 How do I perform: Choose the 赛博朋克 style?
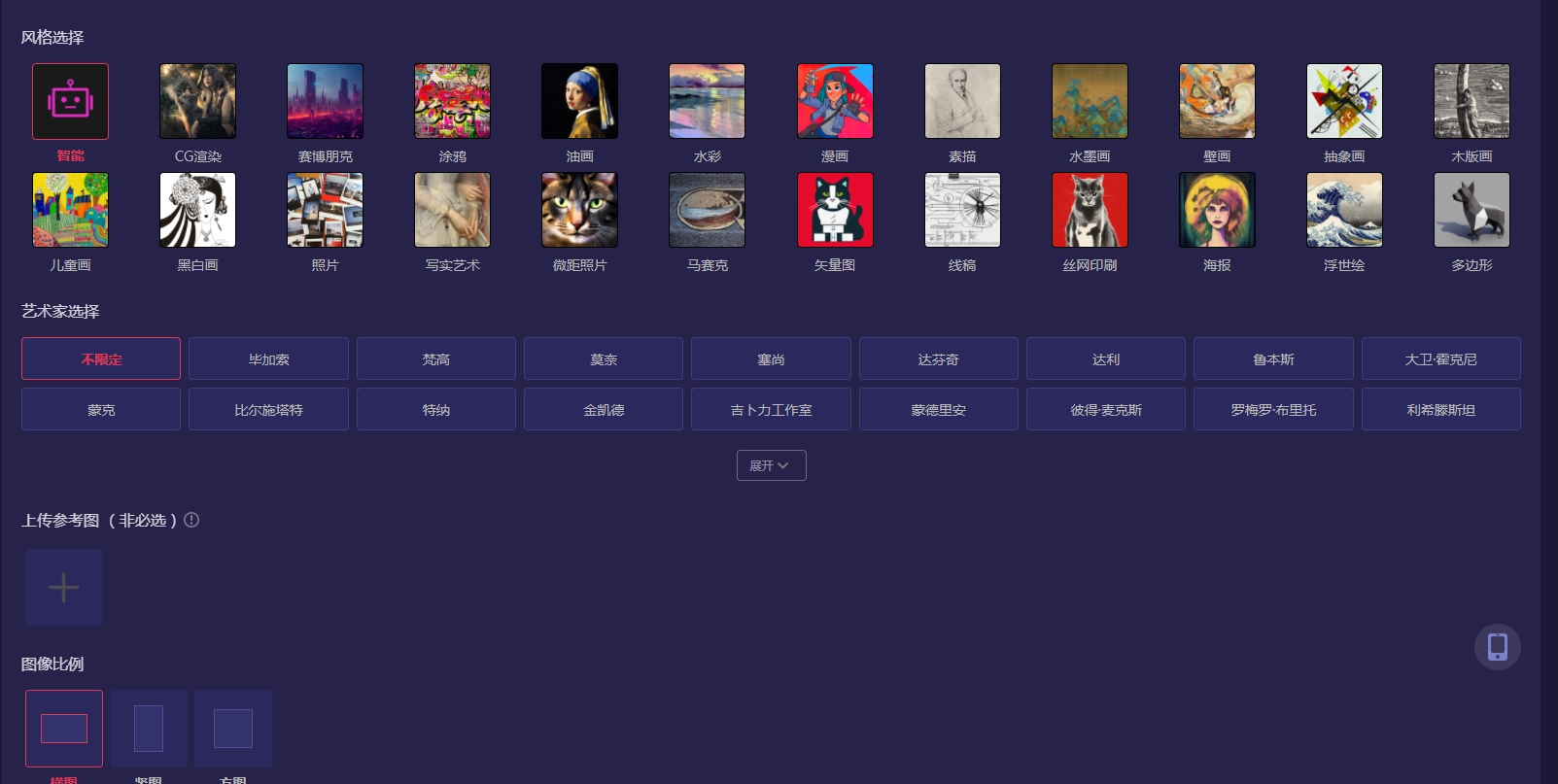pyautogui.click(x=325, y=102)
